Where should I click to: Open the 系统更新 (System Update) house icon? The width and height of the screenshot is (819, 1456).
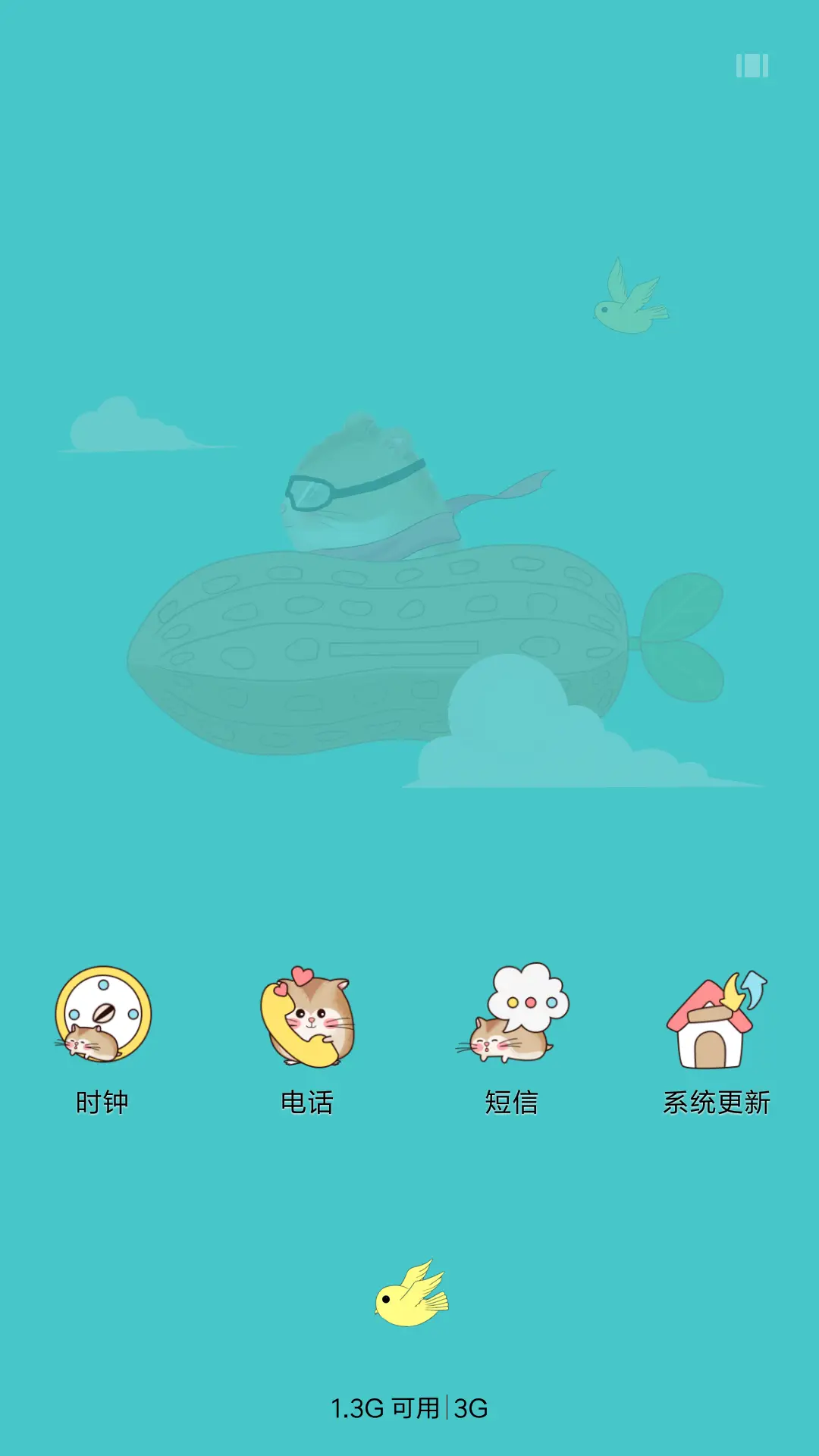(x=714, y=1020)
